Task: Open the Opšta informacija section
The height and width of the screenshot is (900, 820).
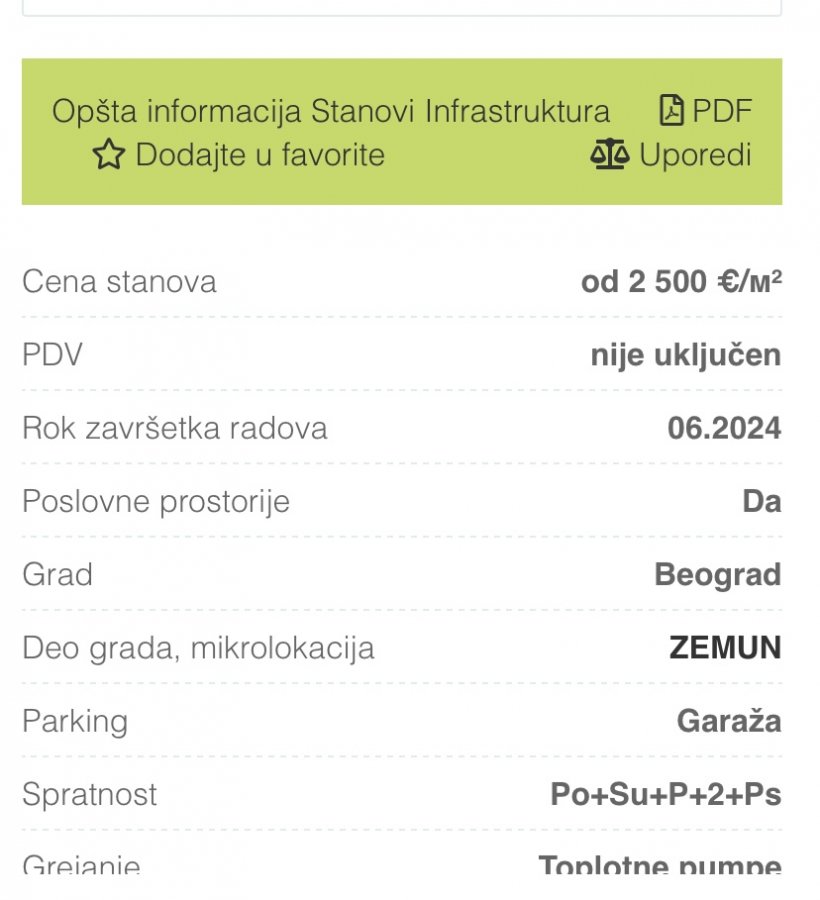Action: tap(177, 111)
